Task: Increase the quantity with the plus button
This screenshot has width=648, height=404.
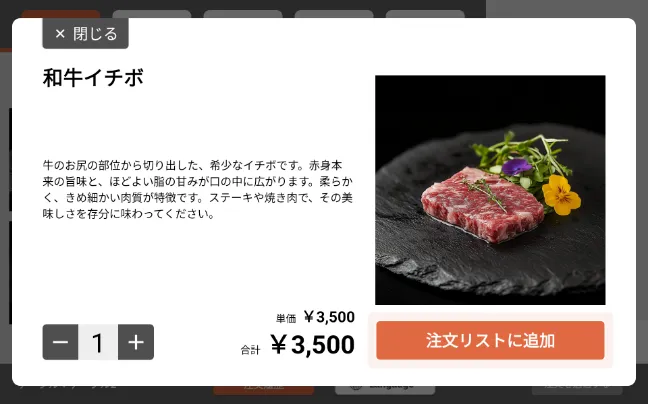Action: pyautogui.click(x=136, y=343)
